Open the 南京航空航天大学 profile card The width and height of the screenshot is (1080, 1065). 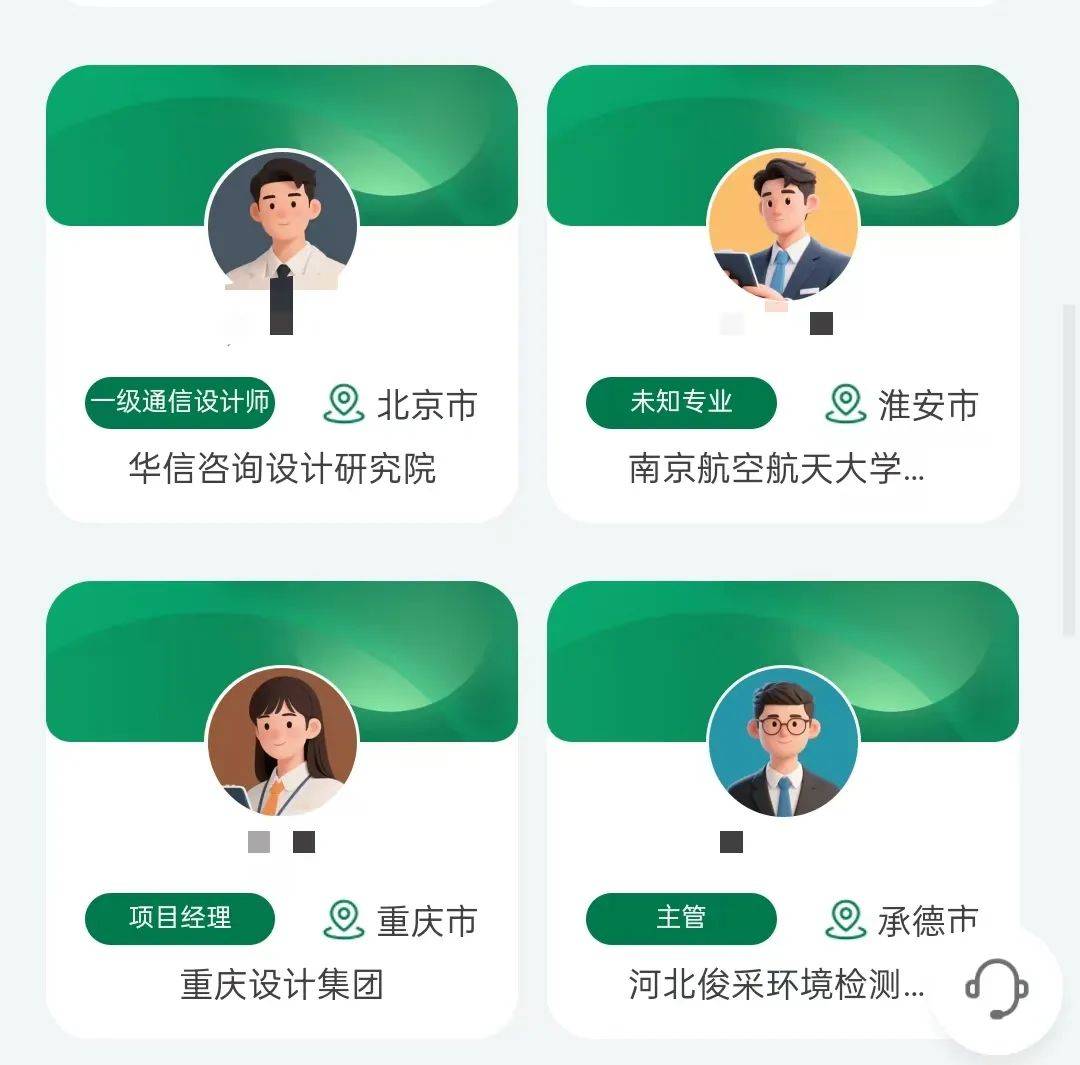click(x=775, y=468)
